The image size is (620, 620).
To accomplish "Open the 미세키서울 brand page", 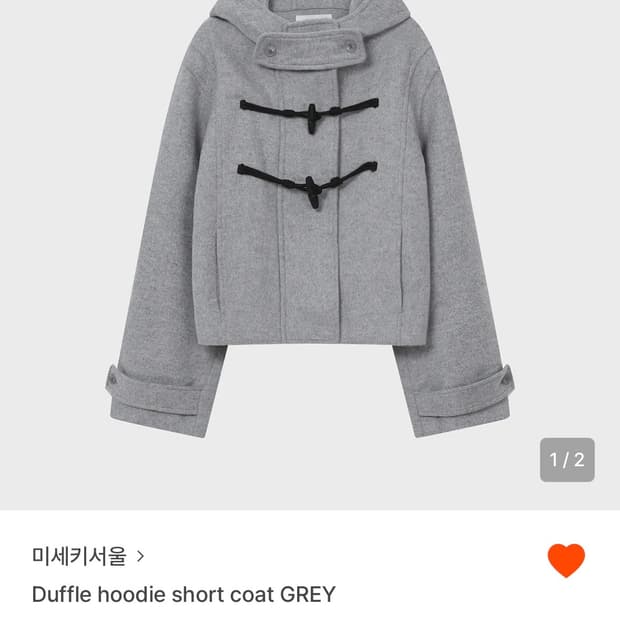I will click(x=88, y=555).
